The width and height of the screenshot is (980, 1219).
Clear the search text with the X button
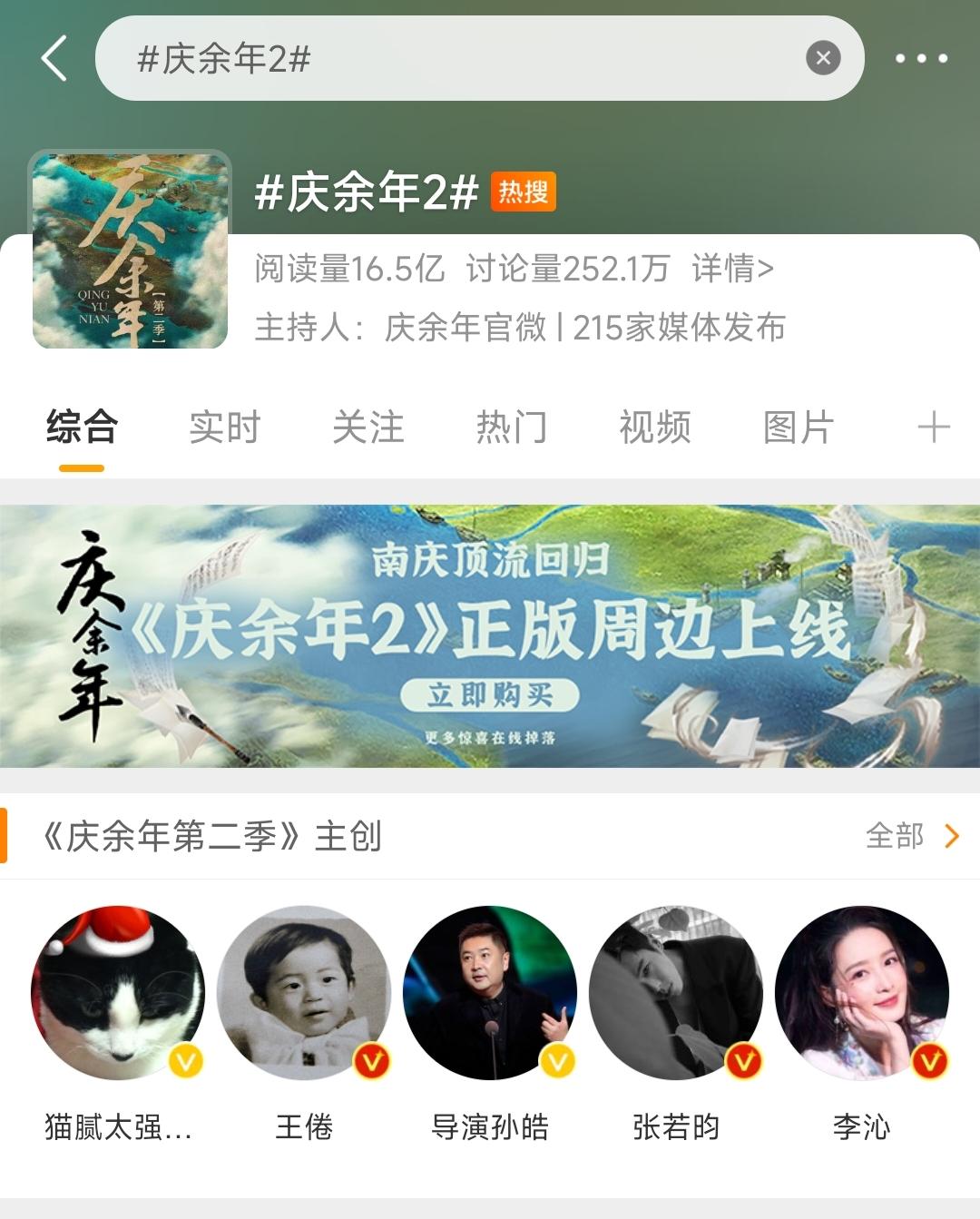(822, 58)
